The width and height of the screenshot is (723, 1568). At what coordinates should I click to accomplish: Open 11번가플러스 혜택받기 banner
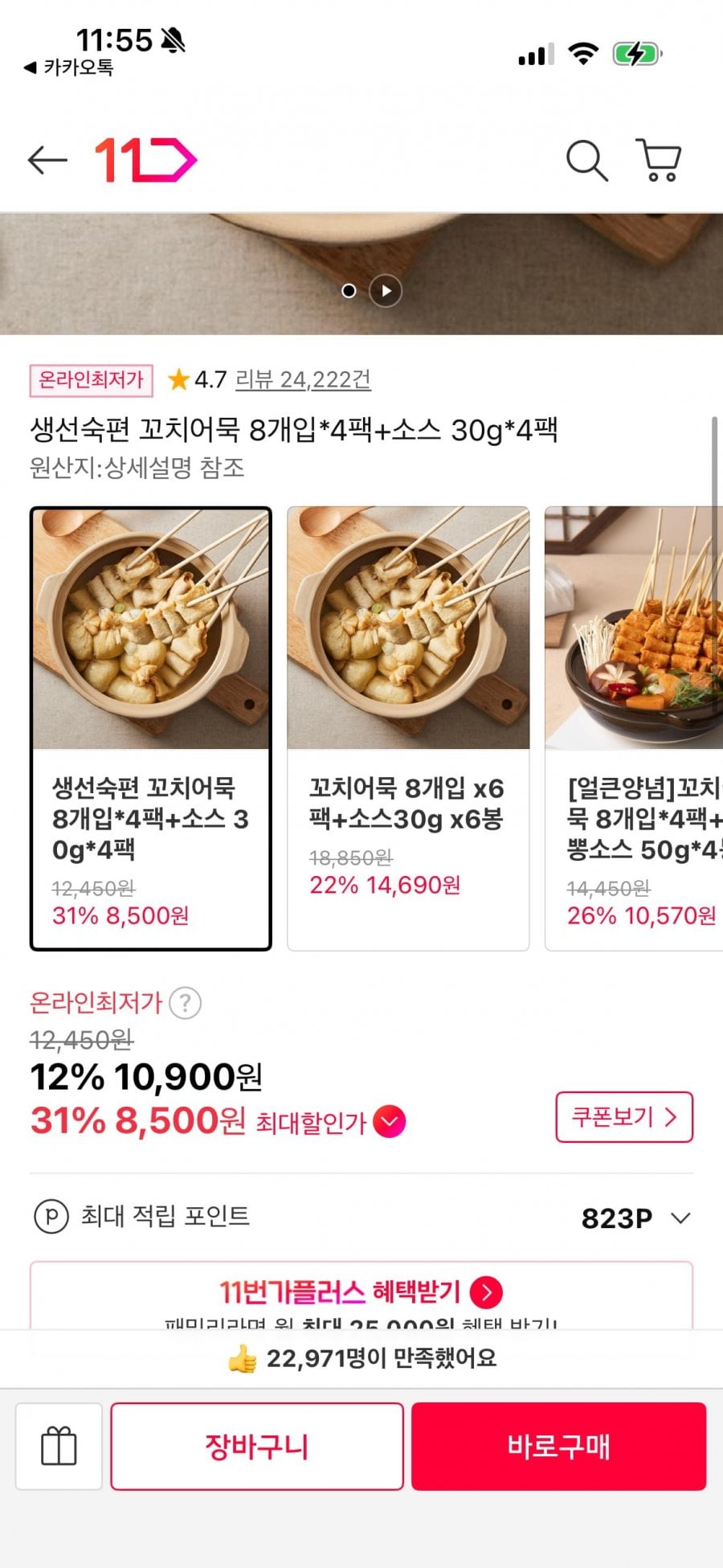point(361,1292)
